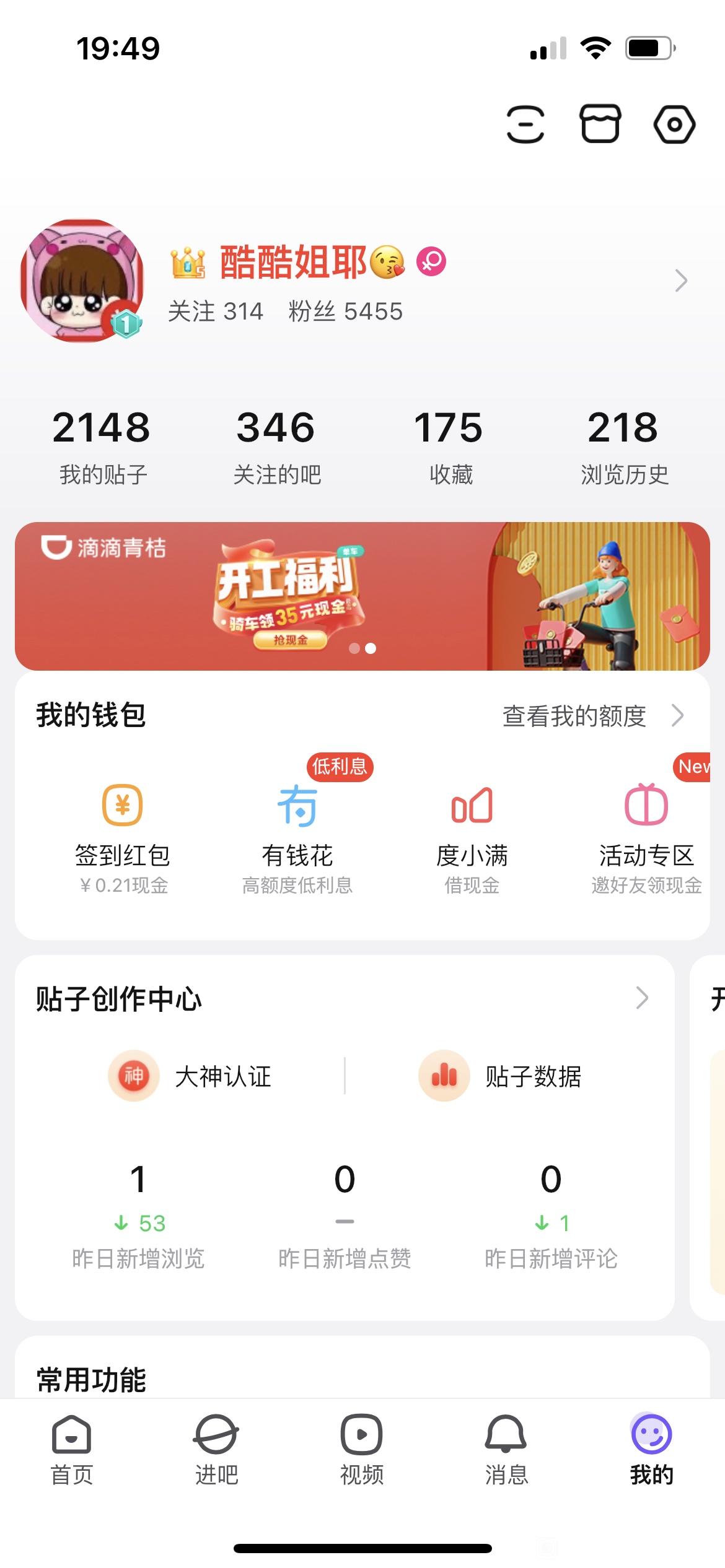
Task: Open 贴子数据 post statistics
Action: [501, 1076]
